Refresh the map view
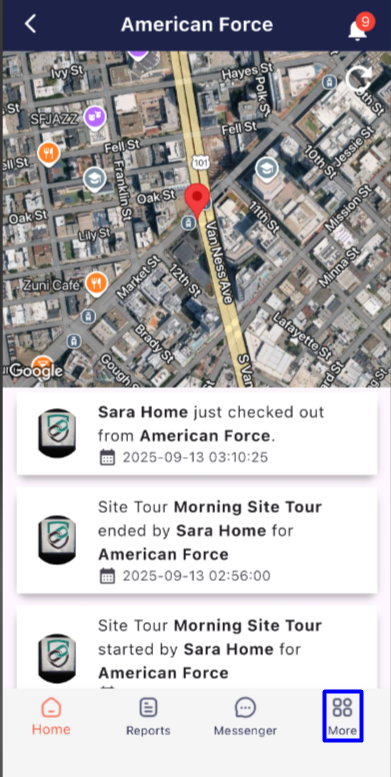Screen dimensions: 391x777 pos(359,79)
